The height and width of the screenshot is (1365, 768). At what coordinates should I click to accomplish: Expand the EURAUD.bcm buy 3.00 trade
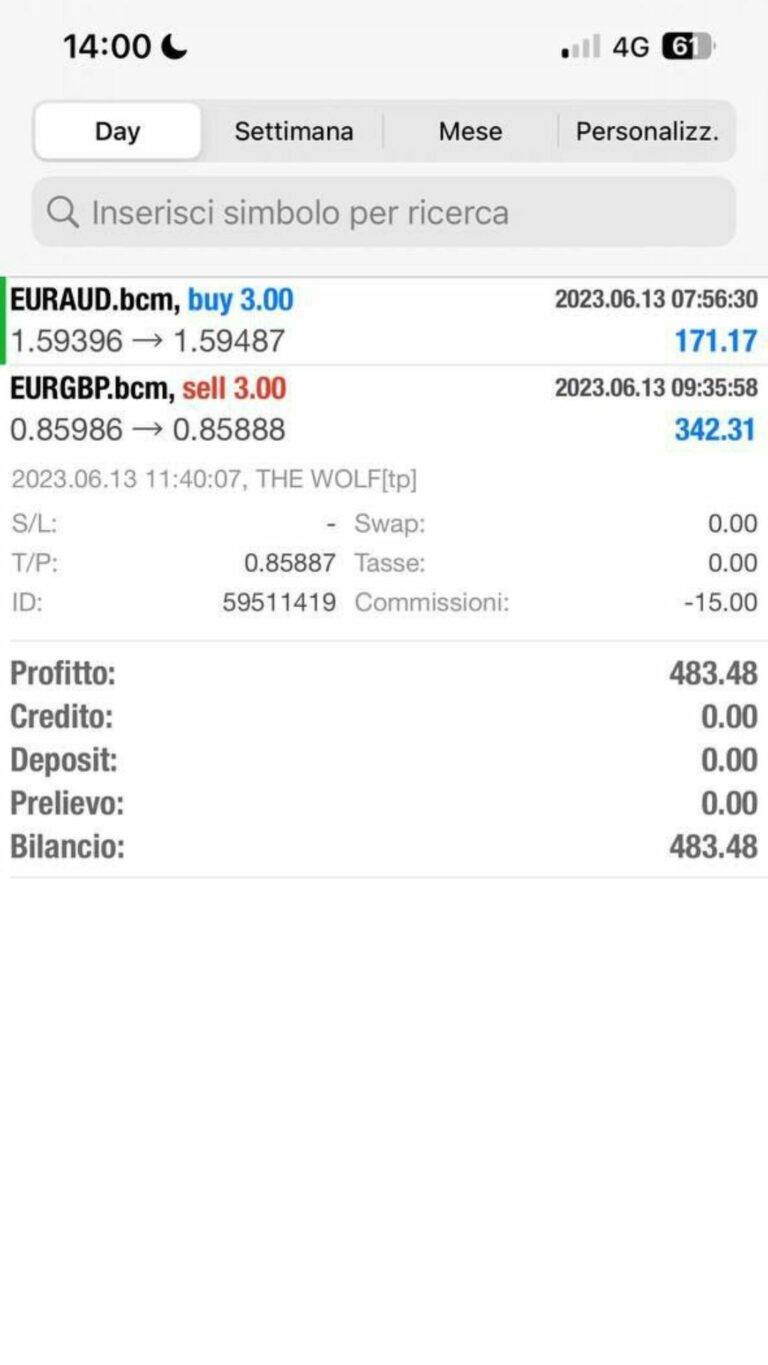(x=384, y=320)
